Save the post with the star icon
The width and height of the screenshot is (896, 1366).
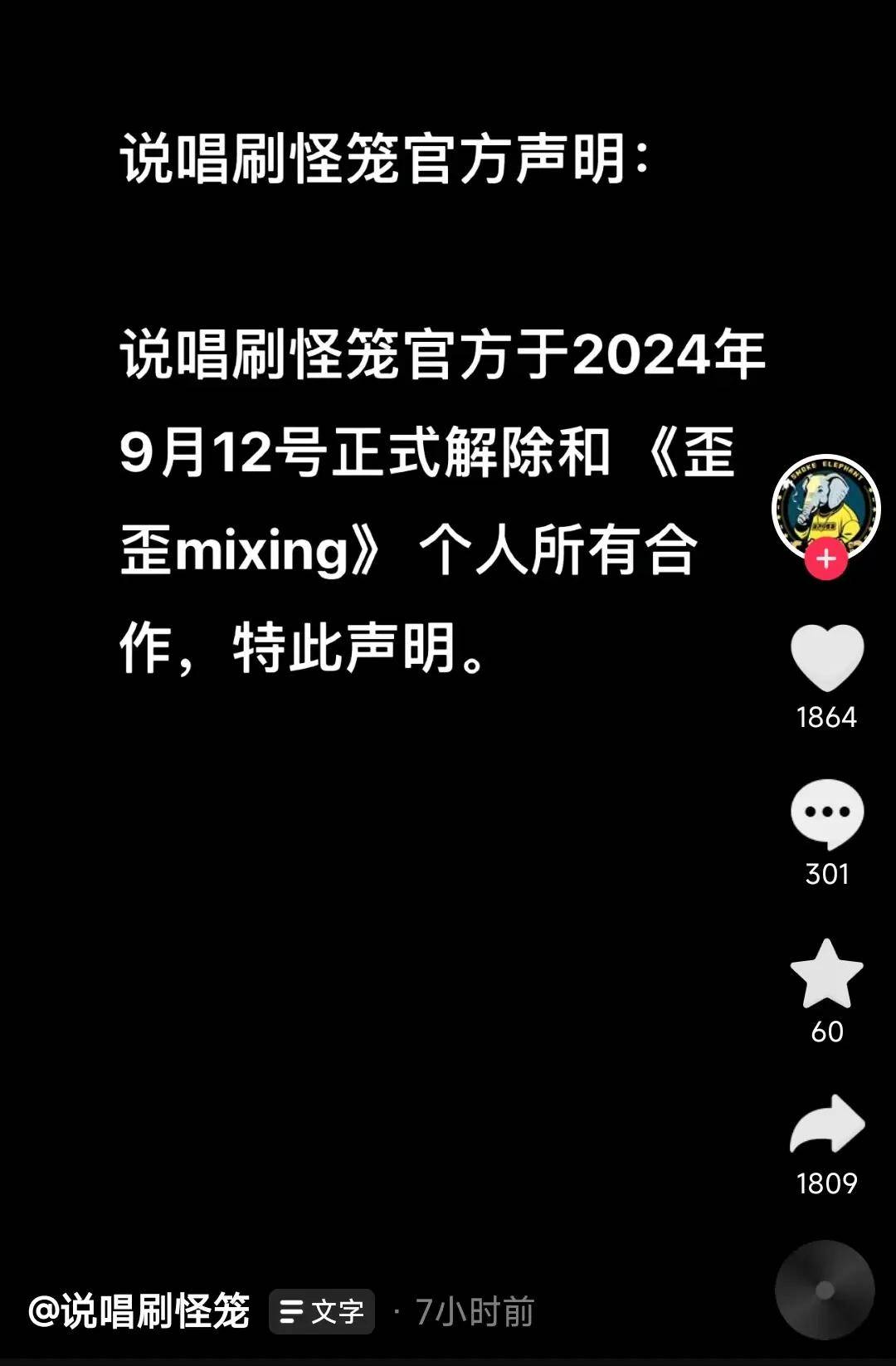pyautogui.click(x=827, y=973)
